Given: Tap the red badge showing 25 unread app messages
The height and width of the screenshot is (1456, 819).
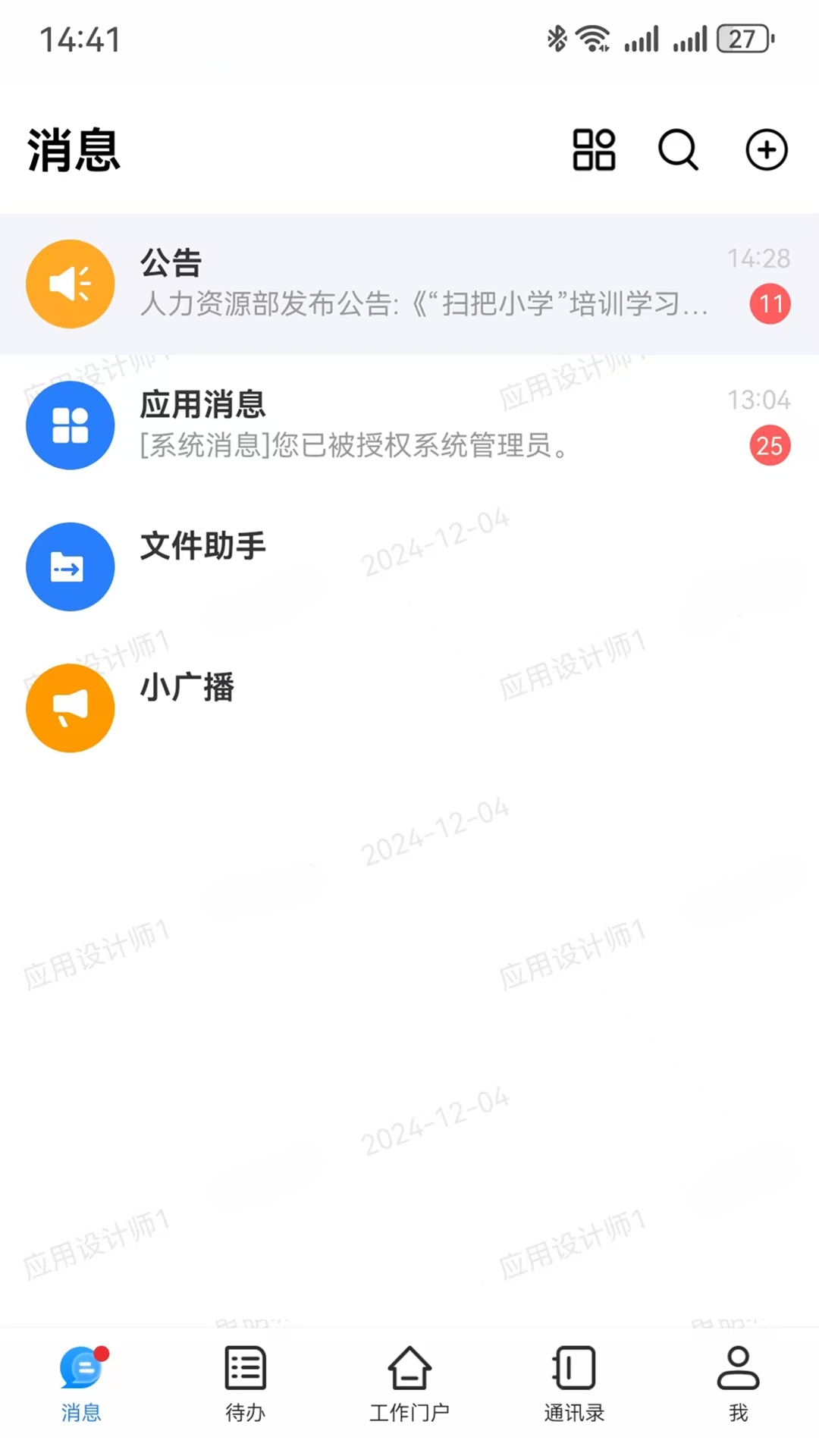Looking at the screenshot, I should coord(770,446).
